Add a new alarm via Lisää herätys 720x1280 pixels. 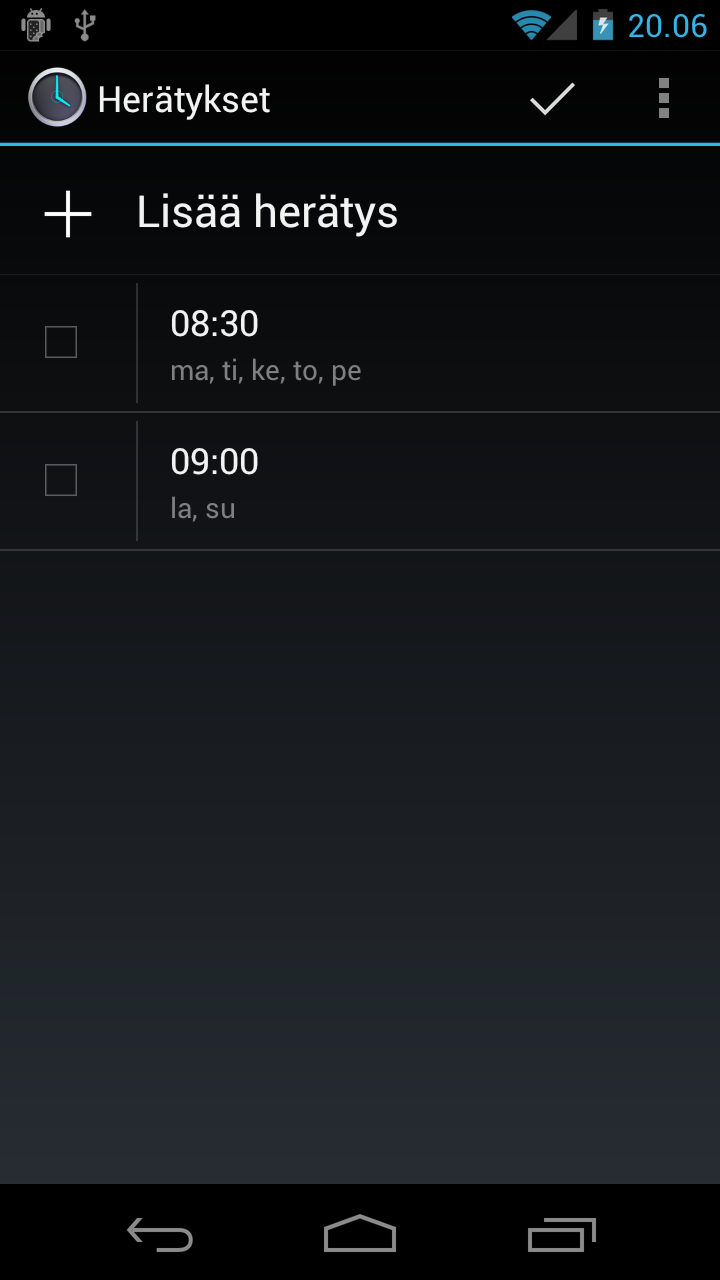tap(360, 212)
